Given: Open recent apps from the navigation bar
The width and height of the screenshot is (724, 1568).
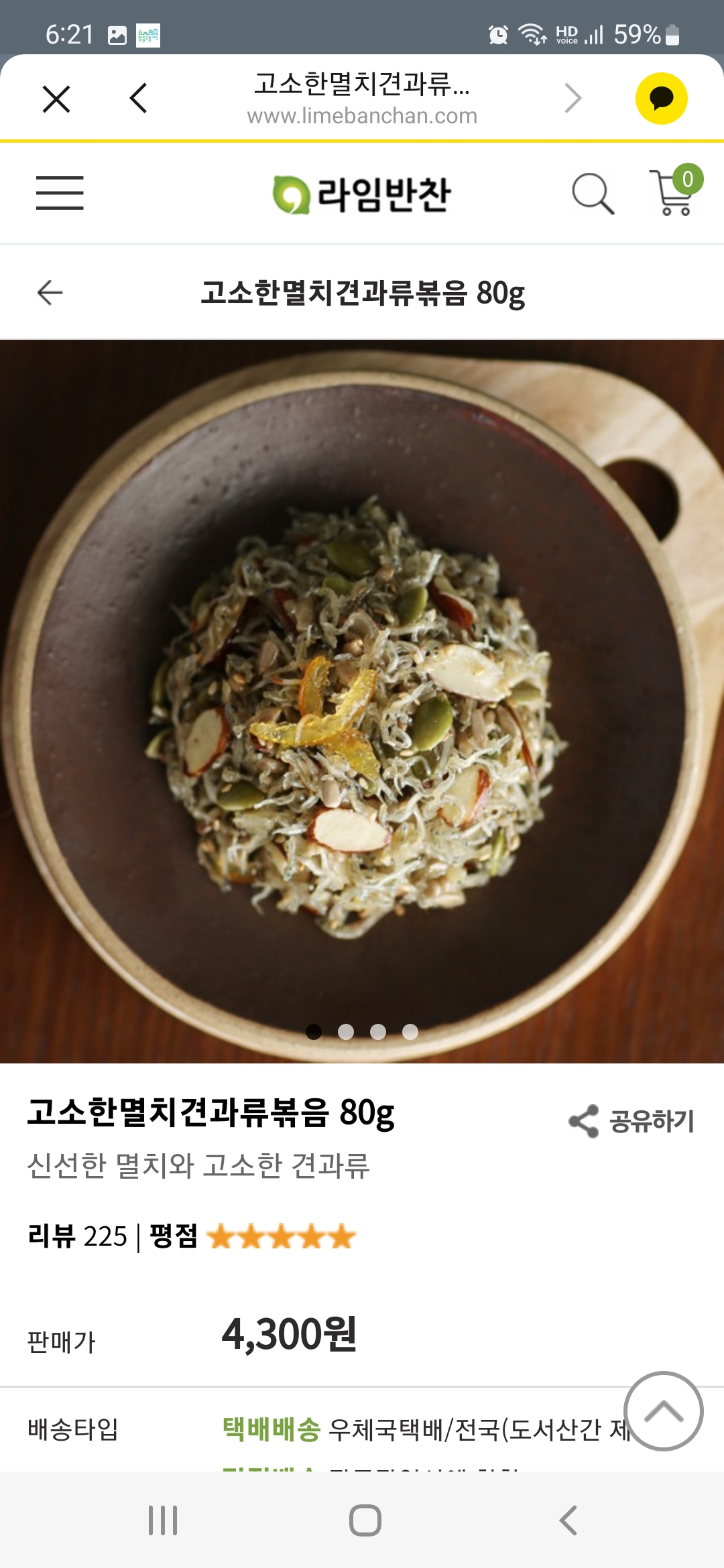Looking at the screenshot, I should tap(163, 1520).
